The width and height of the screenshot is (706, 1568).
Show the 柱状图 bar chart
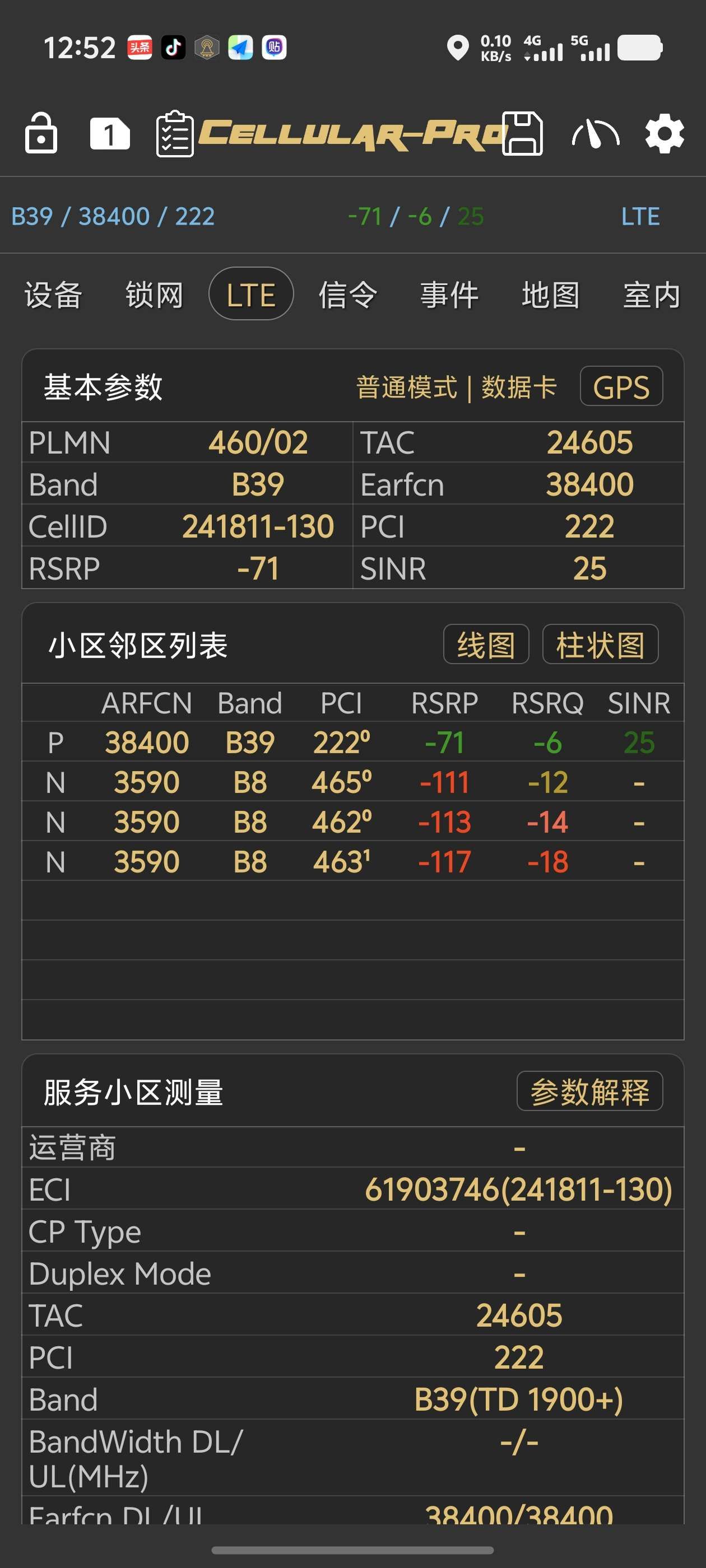coord(600,645)
